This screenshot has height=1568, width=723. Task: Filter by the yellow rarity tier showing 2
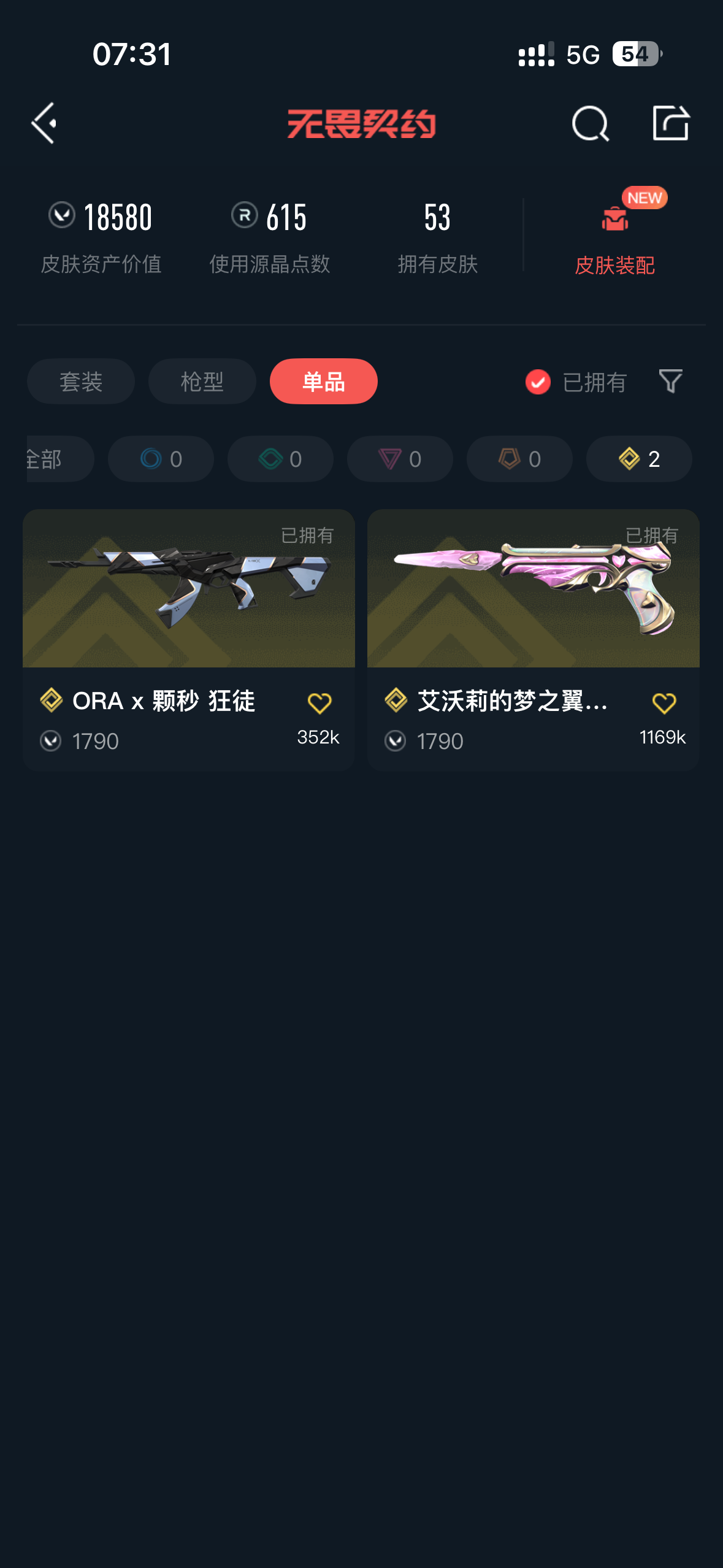(639, 459)
